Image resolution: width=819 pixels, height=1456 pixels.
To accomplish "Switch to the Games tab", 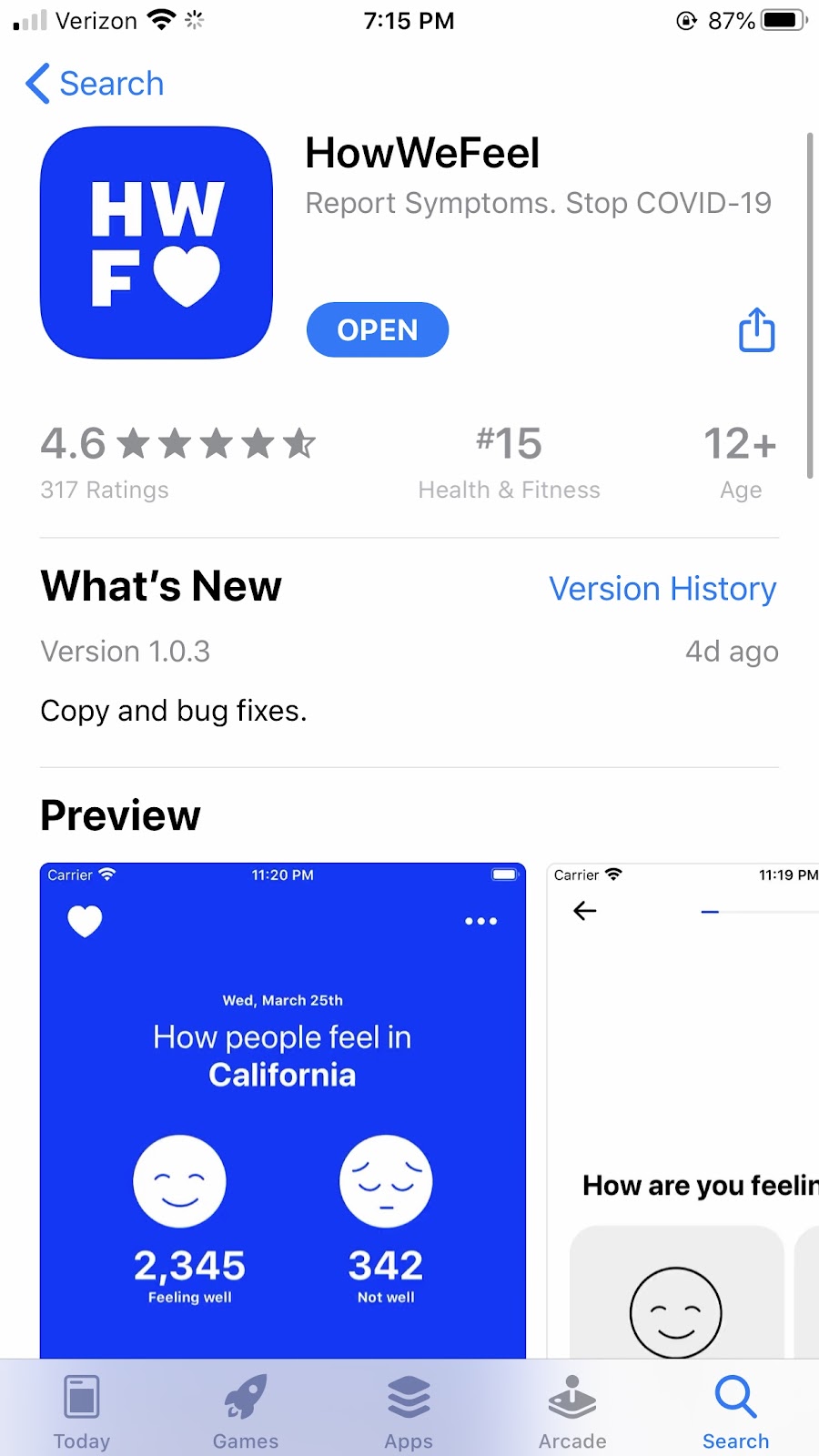I will [246, 1411].
